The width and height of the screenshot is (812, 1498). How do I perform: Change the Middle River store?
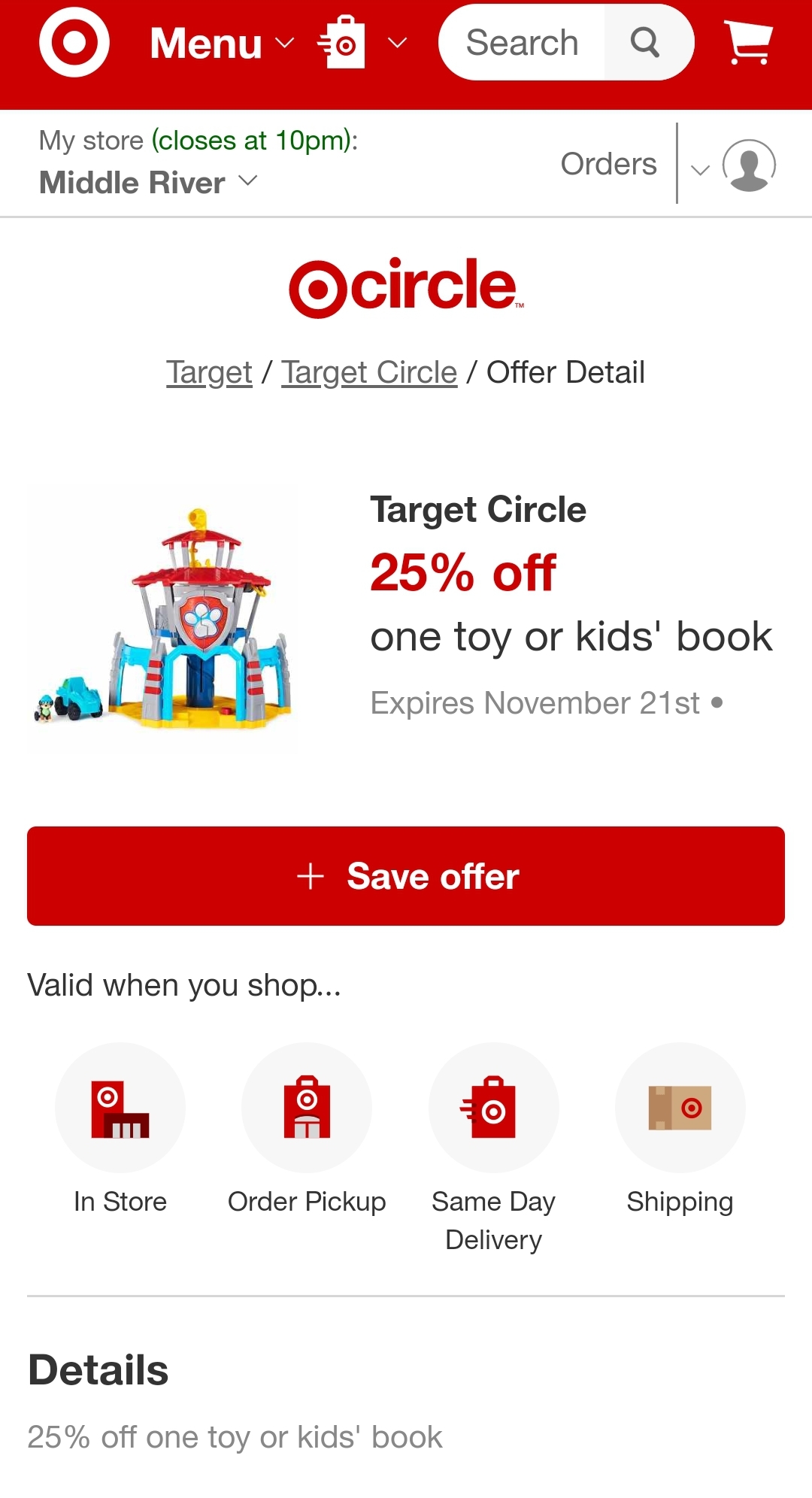[148, 182]
